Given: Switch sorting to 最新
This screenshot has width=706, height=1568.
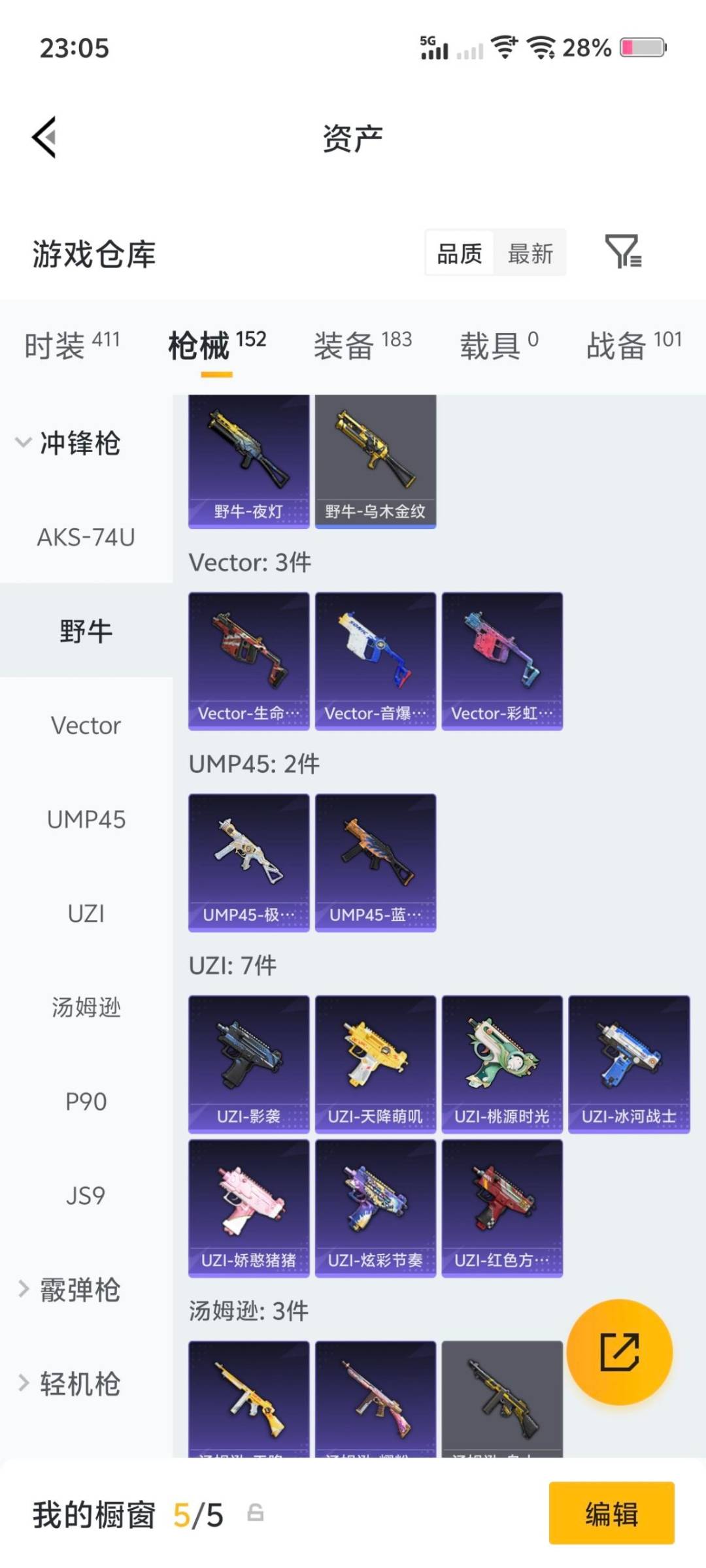Looking at the screenshot, I should (x=531, y=253).
